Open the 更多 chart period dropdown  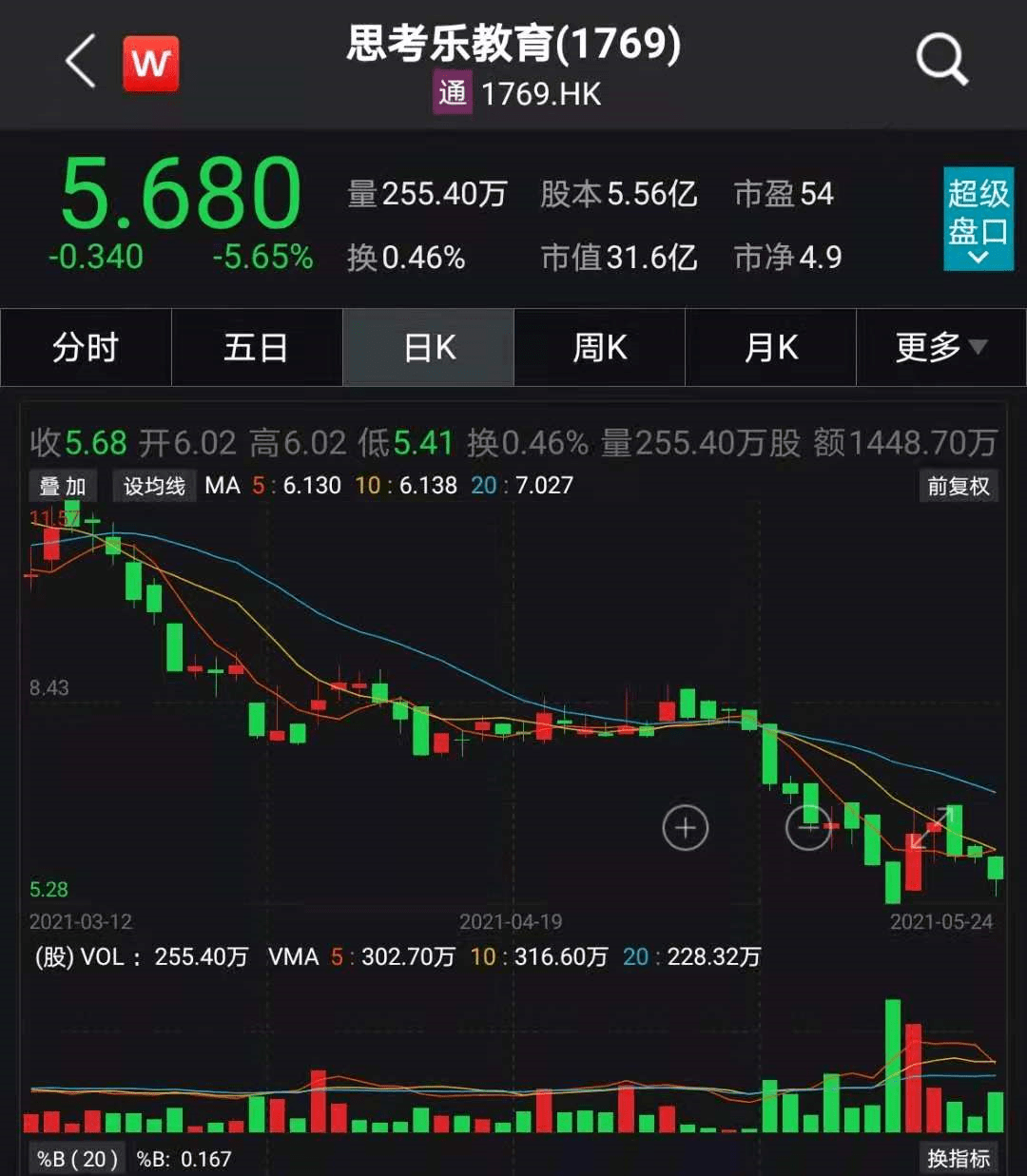point(940,347)
